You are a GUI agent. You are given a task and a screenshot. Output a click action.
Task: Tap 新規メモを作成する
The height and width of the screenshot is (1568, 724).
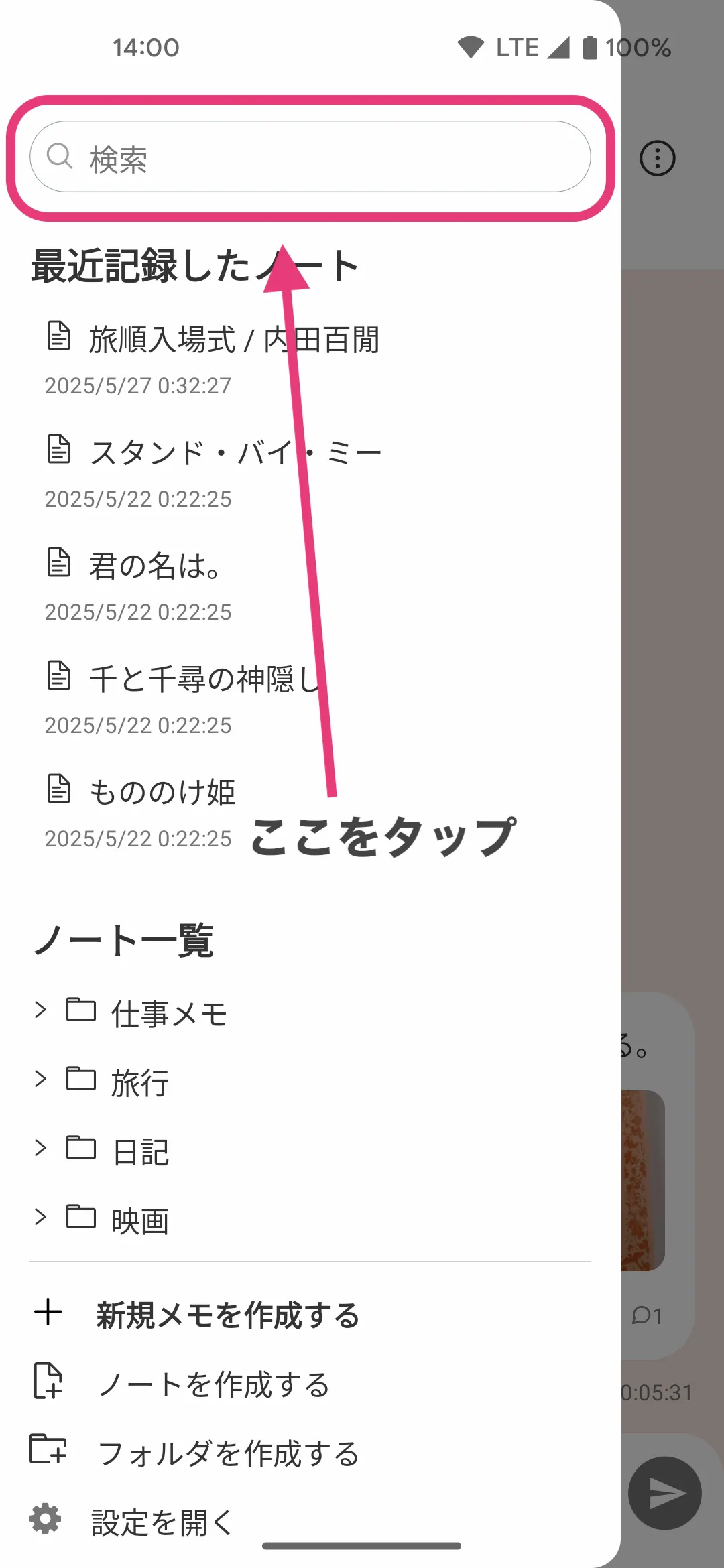(x=226, y=1315)
